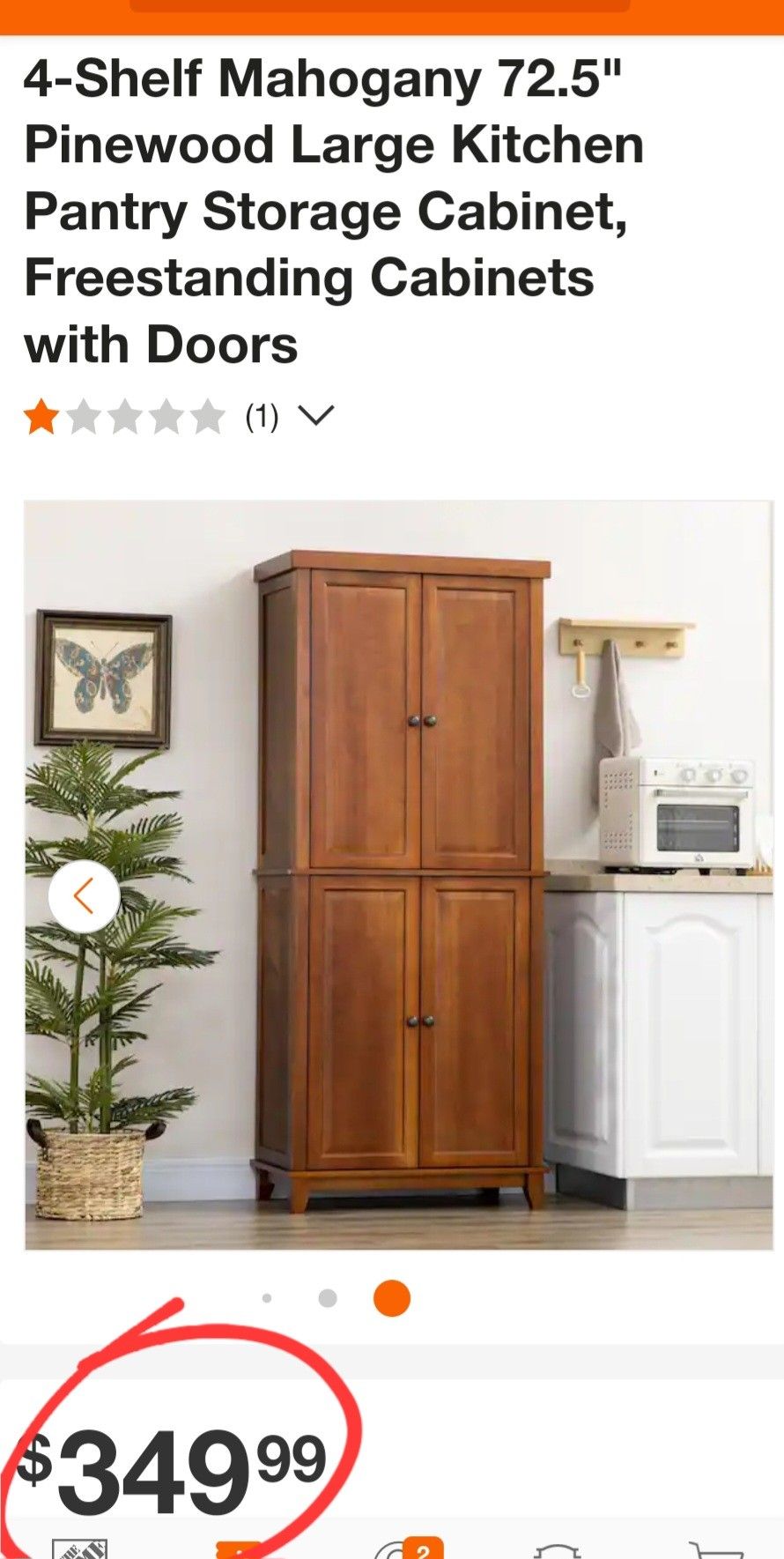This screenshot has width=784, height=1559.
Task: Tap the active orange carousel dot
Action: tap(390, 1296)
